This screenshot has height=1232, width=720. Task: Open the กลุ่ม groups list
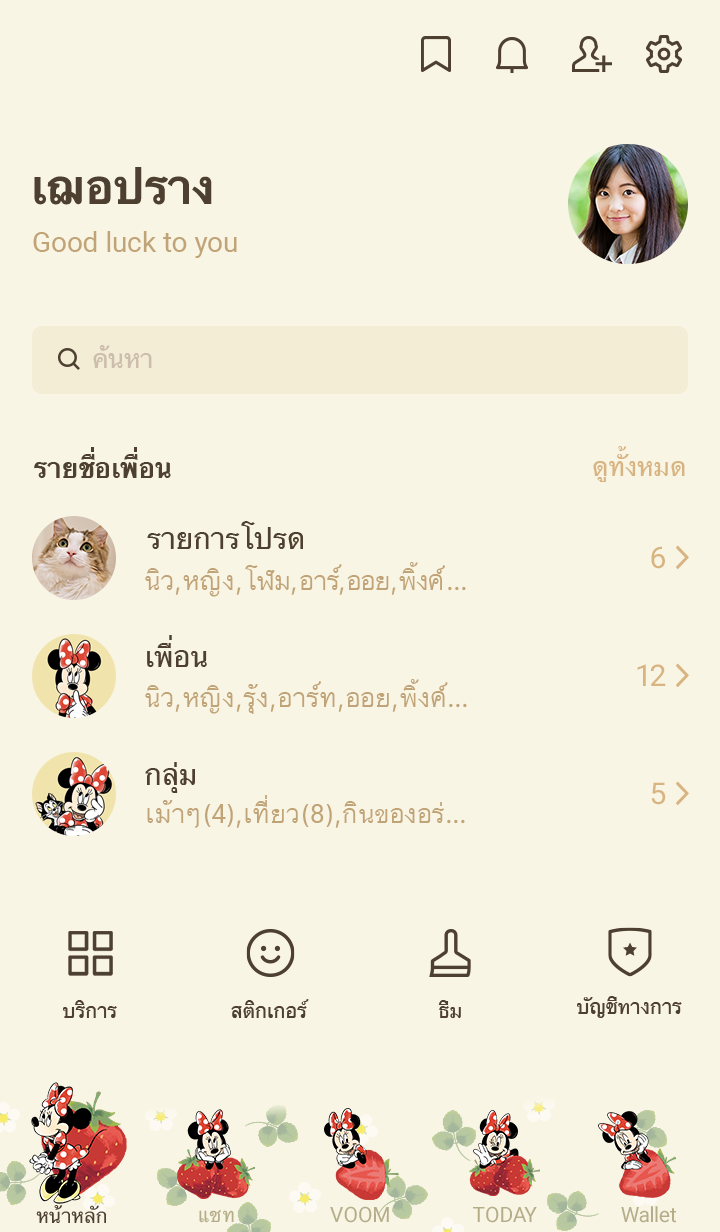pos(360,794)
